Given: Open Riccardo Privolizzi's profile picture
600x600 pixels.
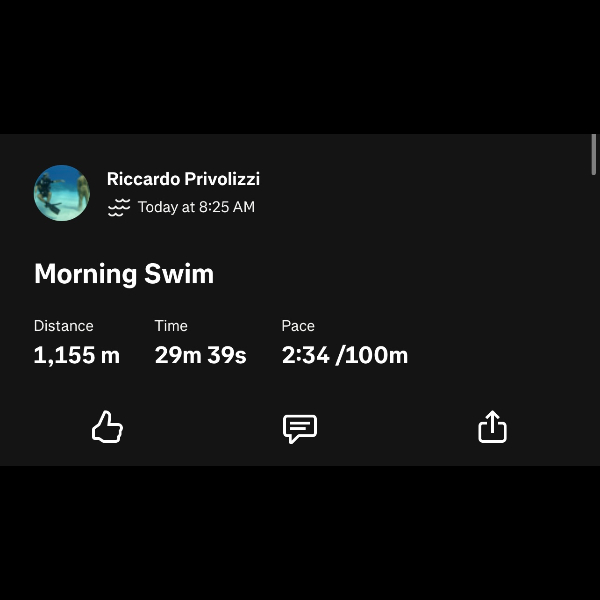Looking at the screenshot, I should click(x=62, y=193).
